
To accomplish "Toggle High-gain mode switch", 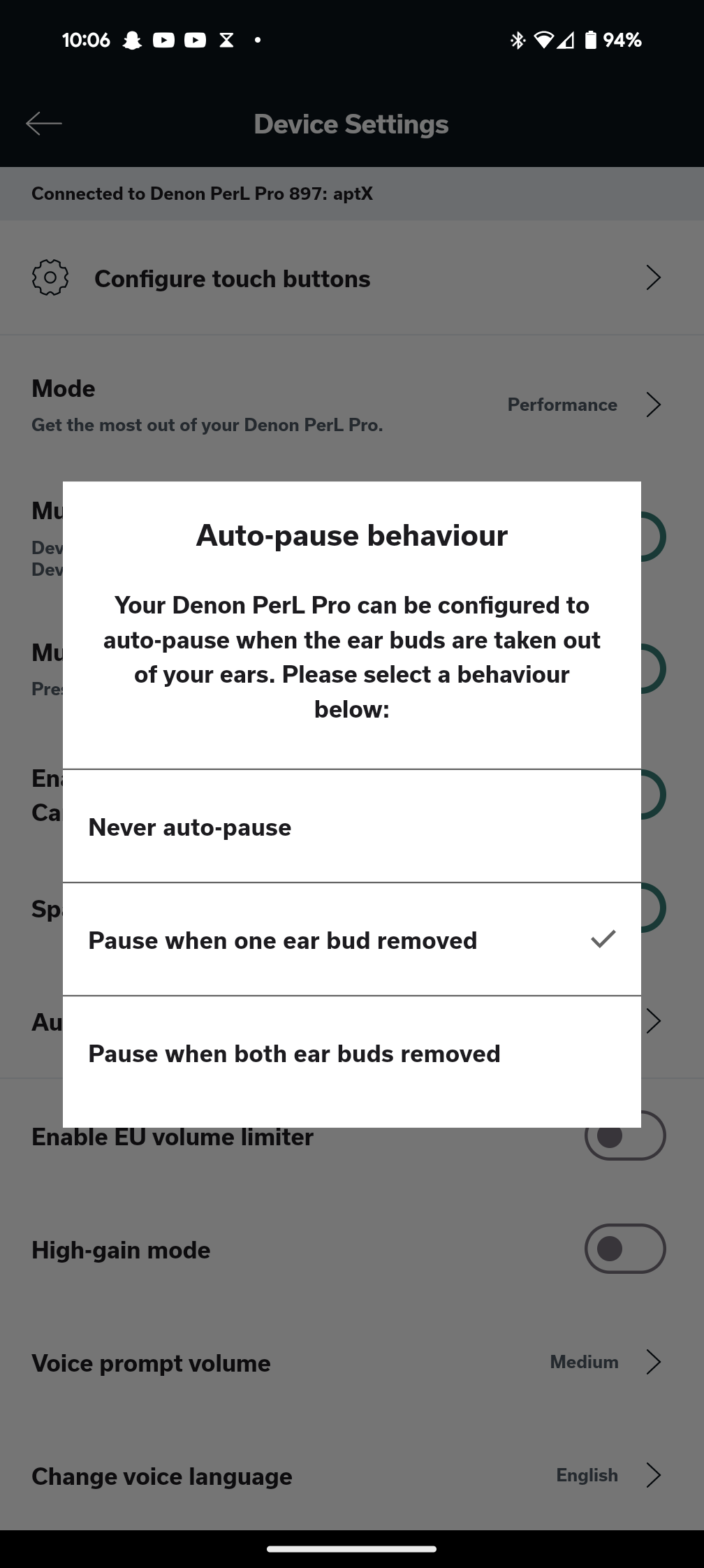I will pos(624,1249).
